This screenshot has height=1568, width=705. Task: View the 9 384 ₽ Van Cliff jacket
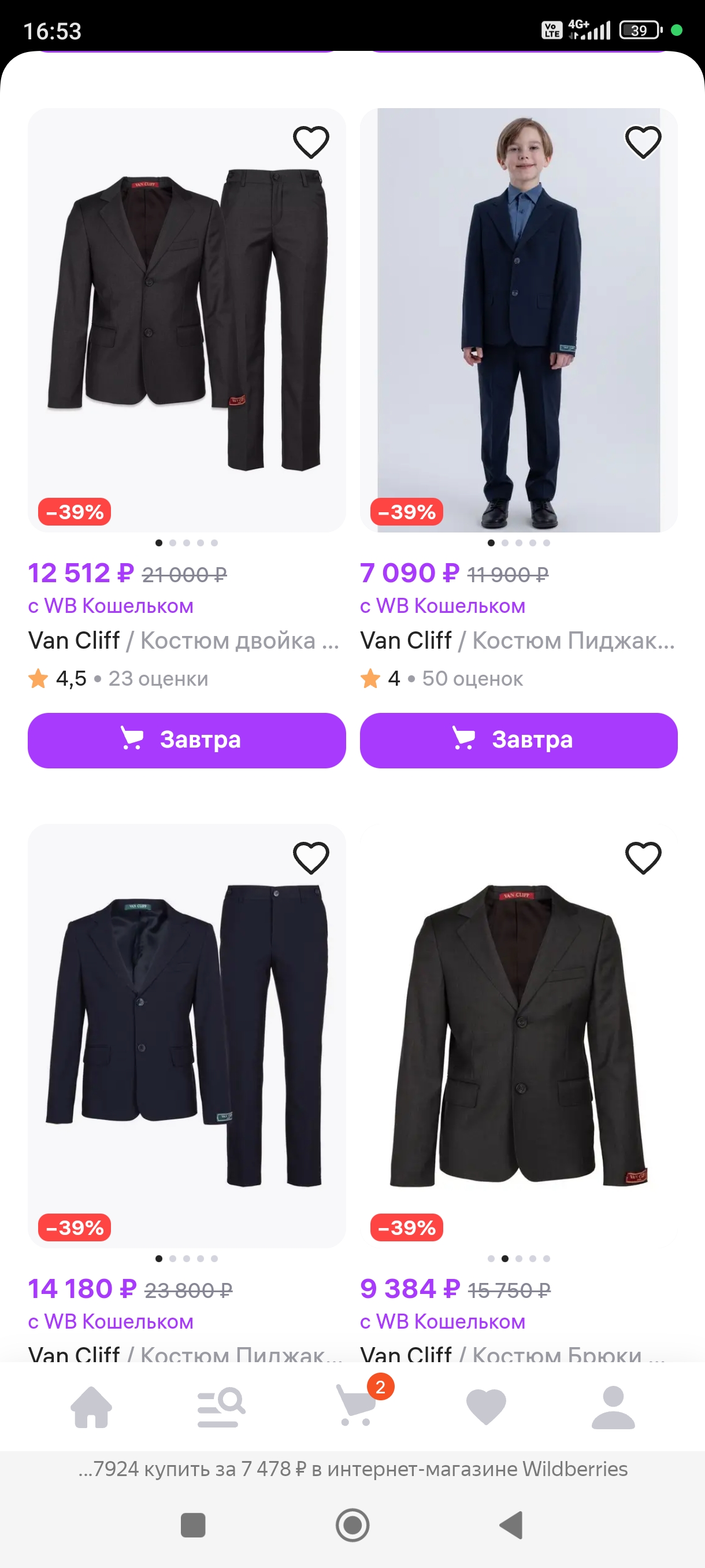(518, 1035)
